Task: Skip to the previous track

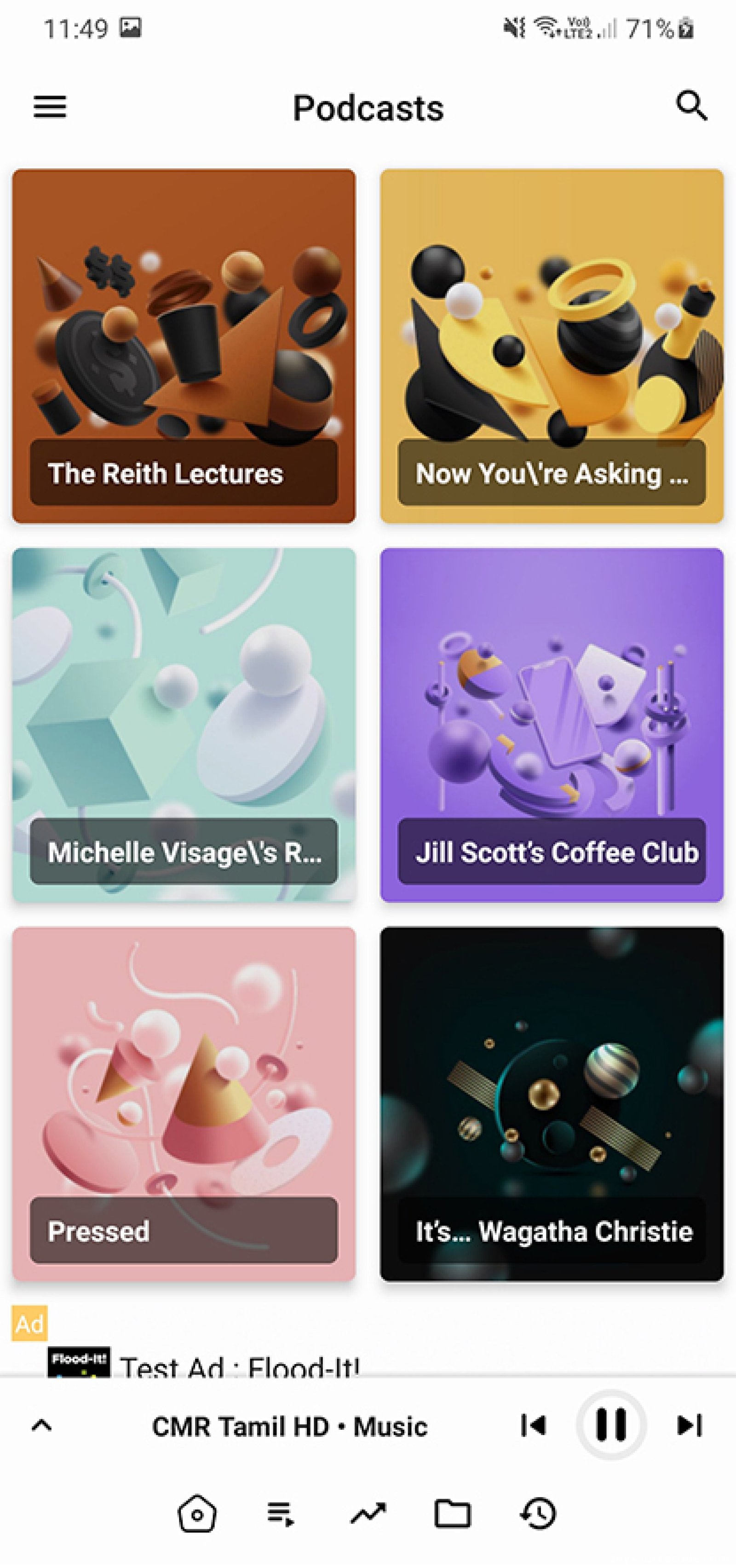Action: 533,1425
